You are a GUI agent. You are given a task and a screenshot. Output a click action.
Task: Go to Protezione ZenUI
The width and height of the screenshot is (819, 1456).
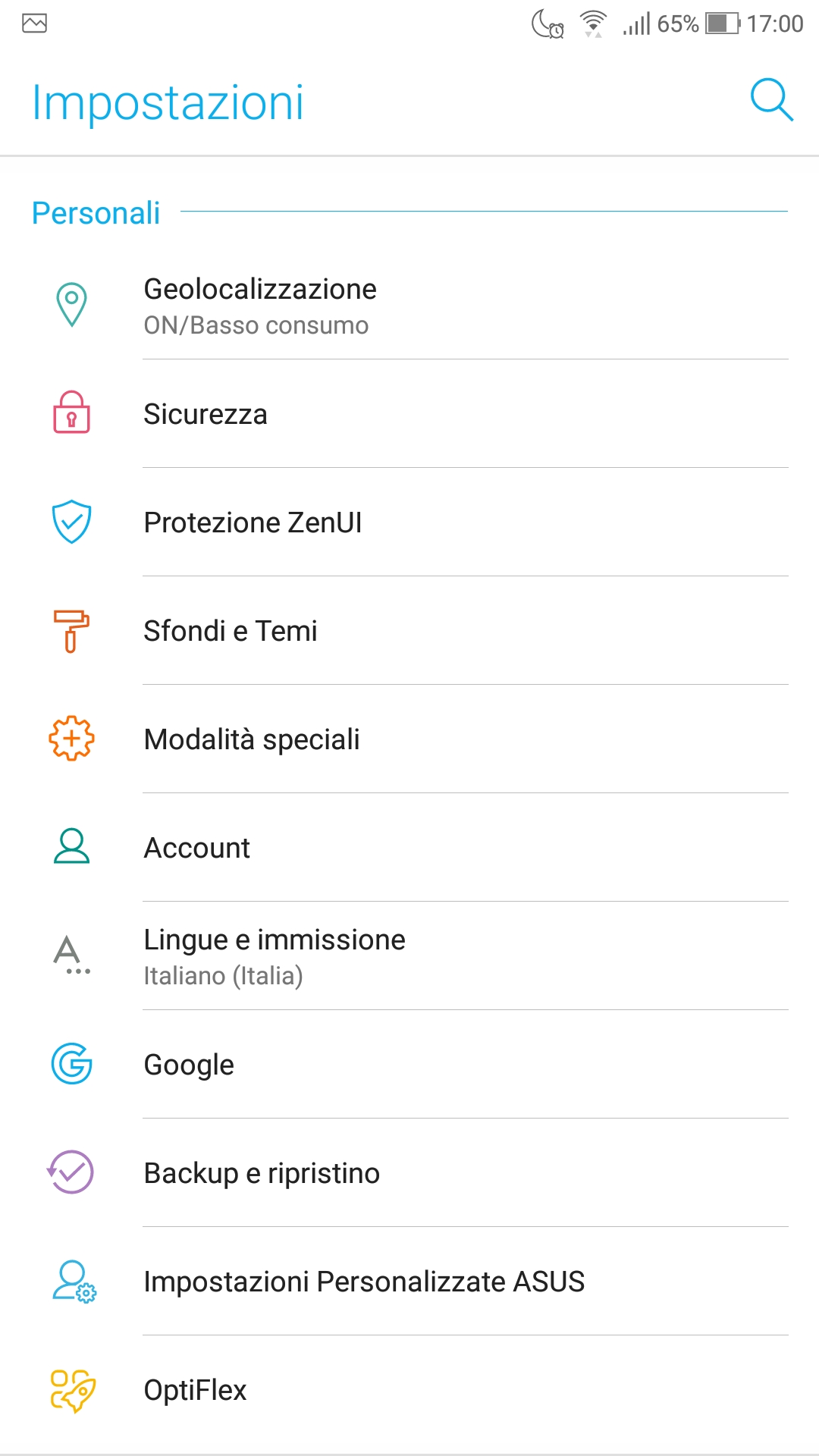409,522
